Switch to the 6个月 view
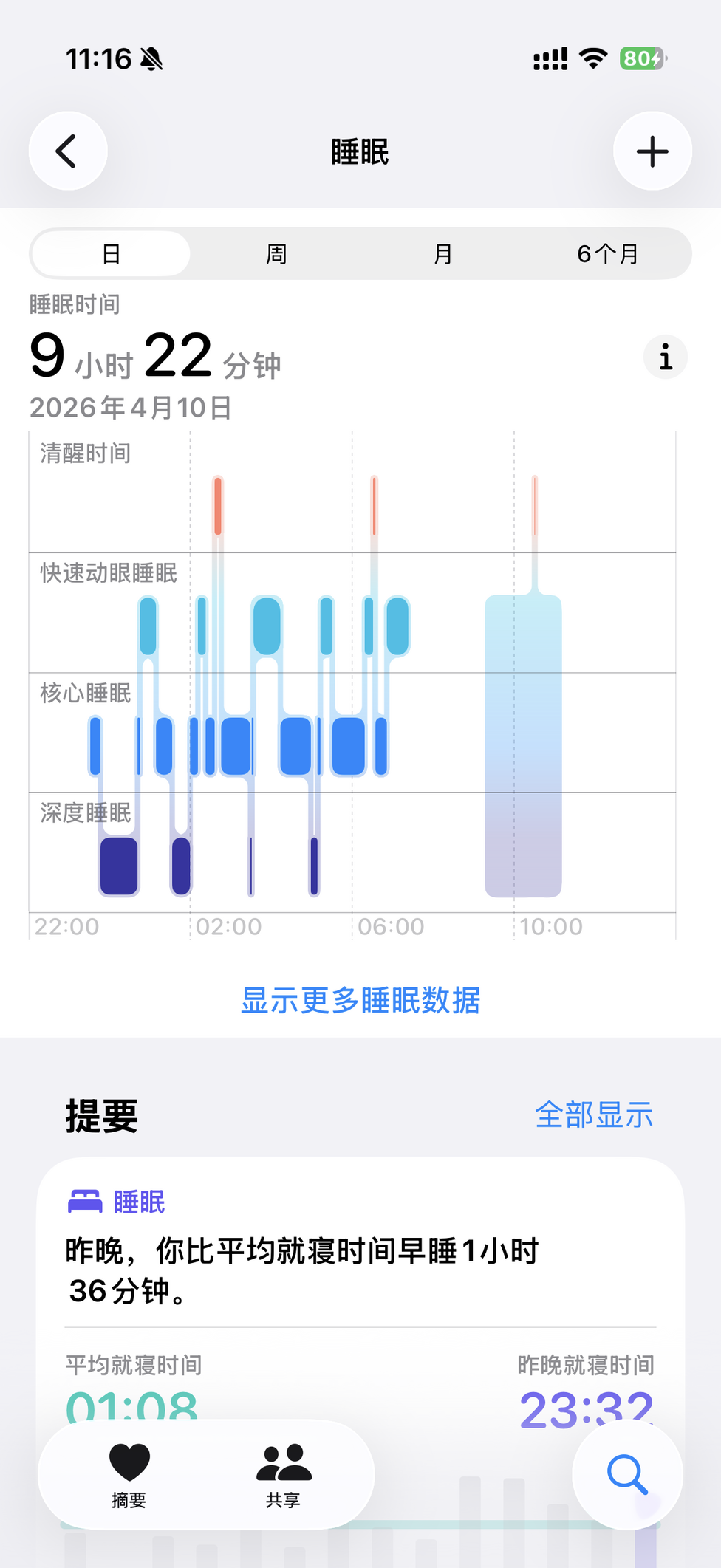The width and height of the screenshot is (721, 1568). 607,254
